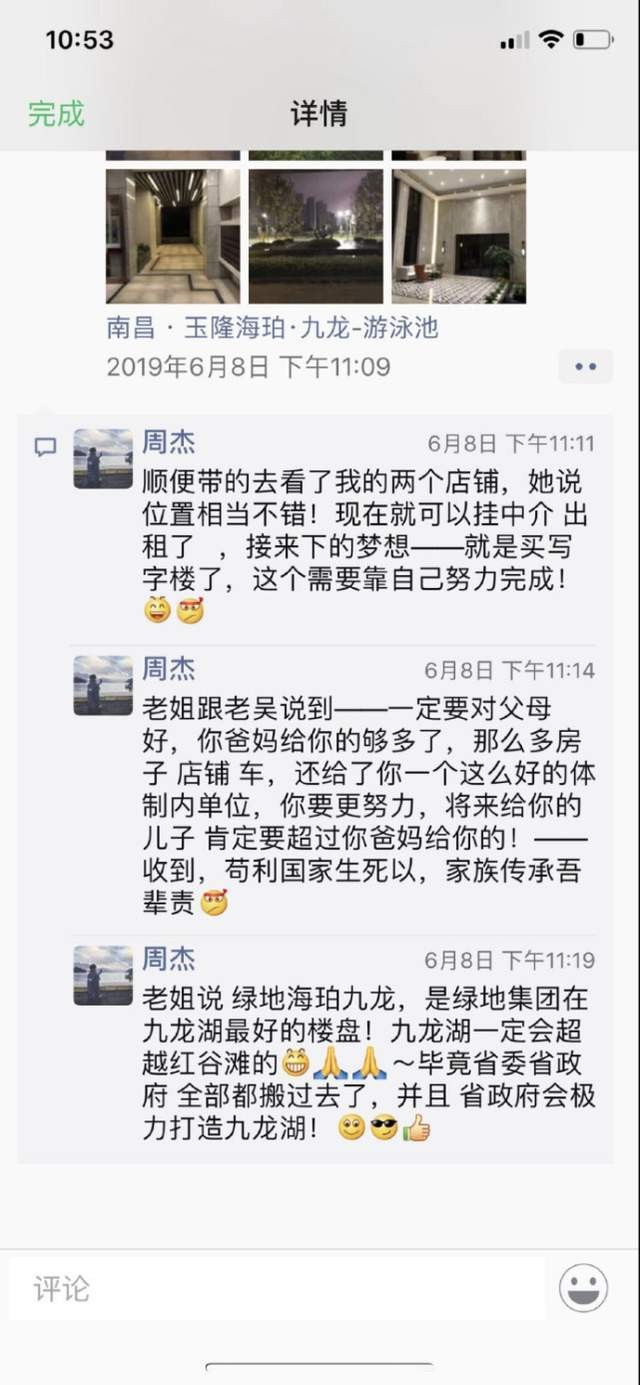Tap 周杰's avatar on the 11:14 comment
Viewport: 640px width, 1385px height.
[x=102, y=685]
